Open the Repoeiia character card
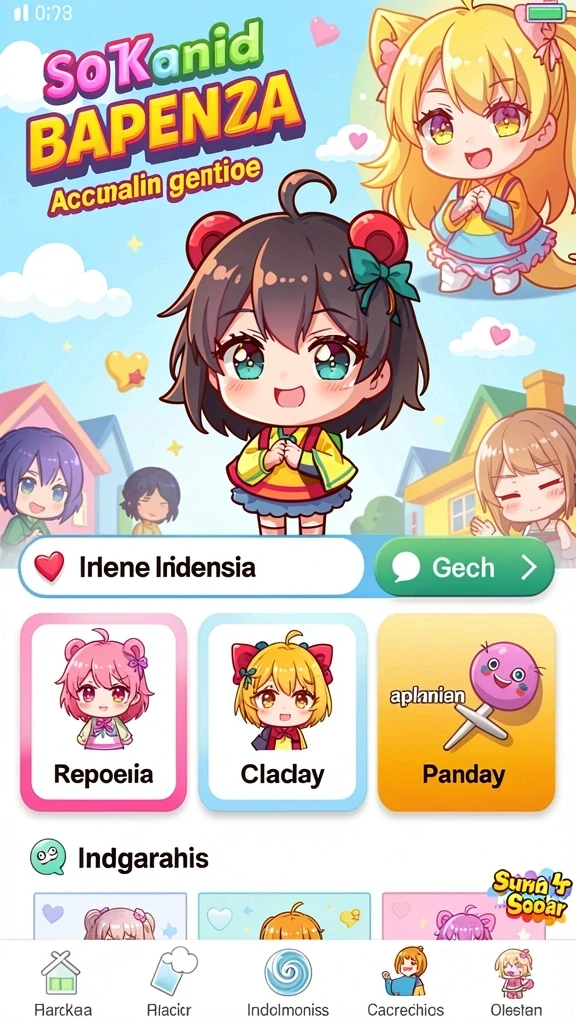The image size is (576, 1024). (x=103, y=712)
